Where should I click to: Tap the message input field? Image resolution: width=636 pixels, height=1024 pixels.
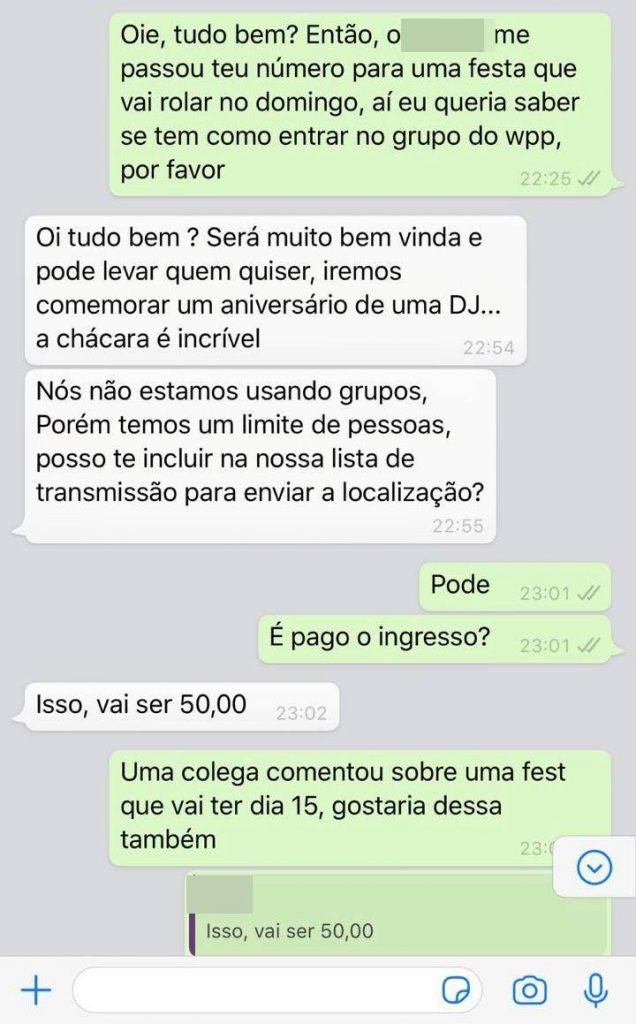[x=277, y=991]
